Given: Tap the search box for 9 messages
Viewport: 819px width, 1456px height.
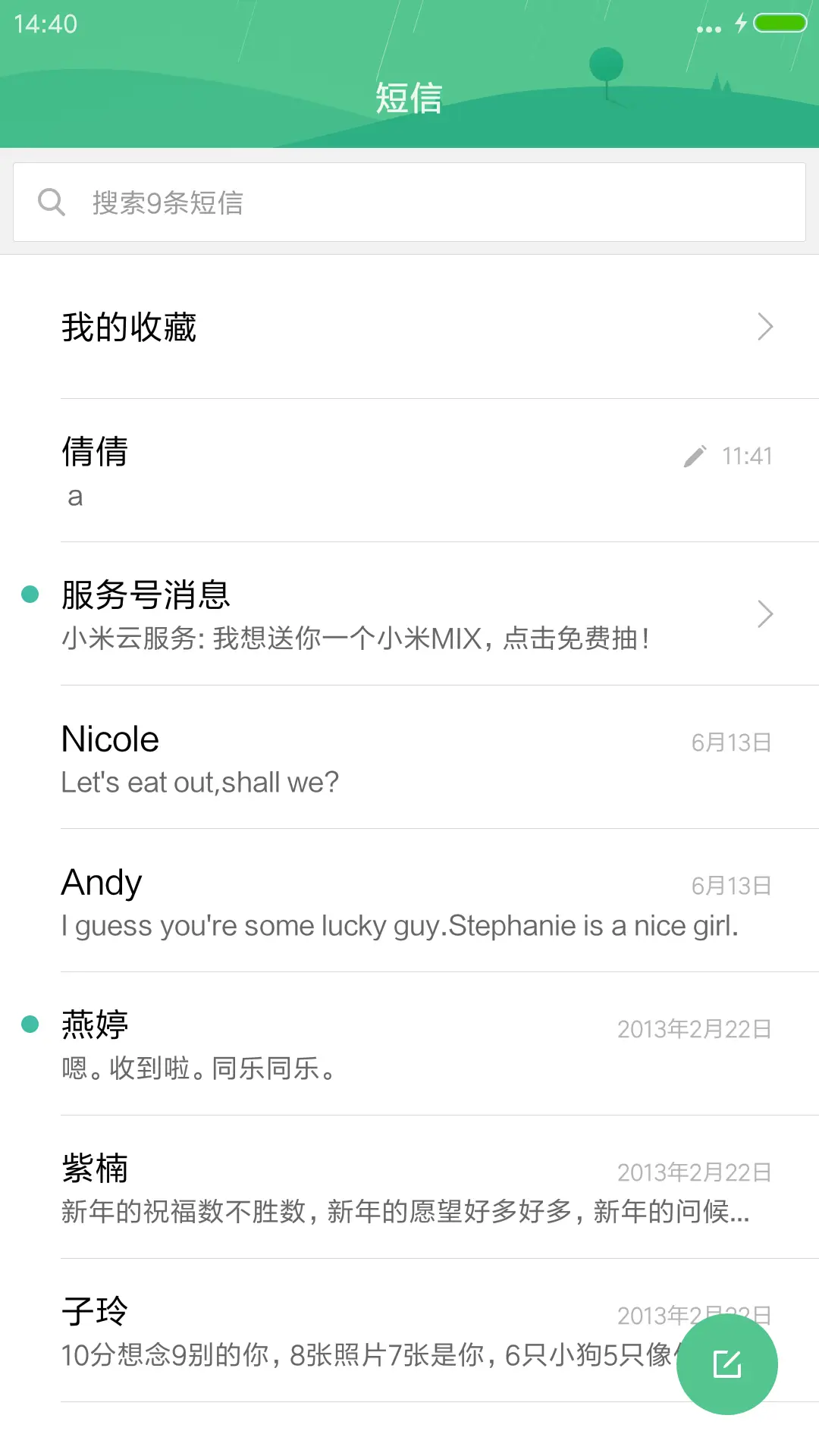Looking at the screenshot, I should point(409,202).
